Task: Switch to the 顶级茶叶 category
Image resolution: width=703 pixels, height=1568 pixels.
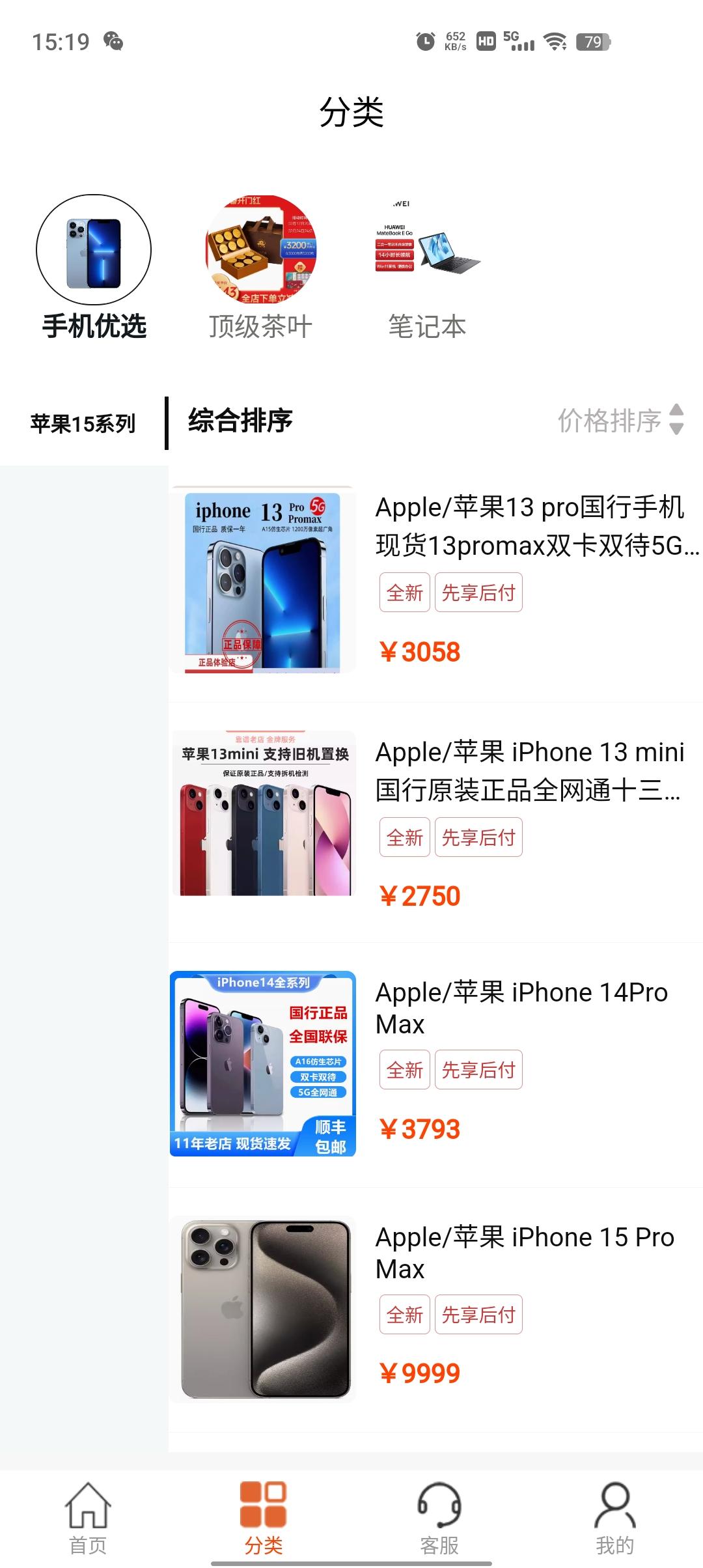Action: tap(260, 268)
